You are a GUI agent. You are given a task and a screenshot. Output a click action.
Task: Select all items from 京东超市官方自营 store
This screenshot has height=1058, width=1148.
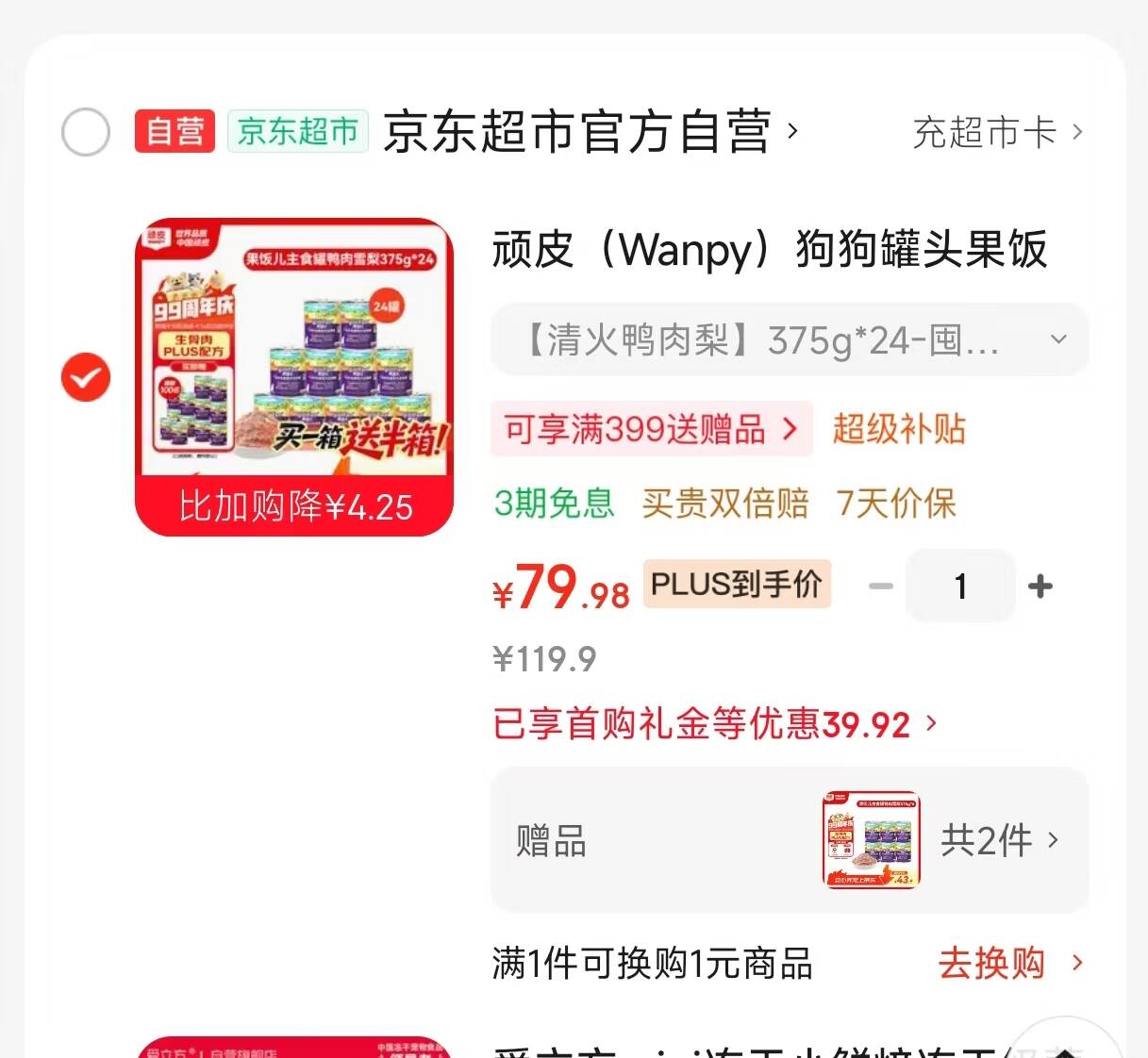pos(86,132)
